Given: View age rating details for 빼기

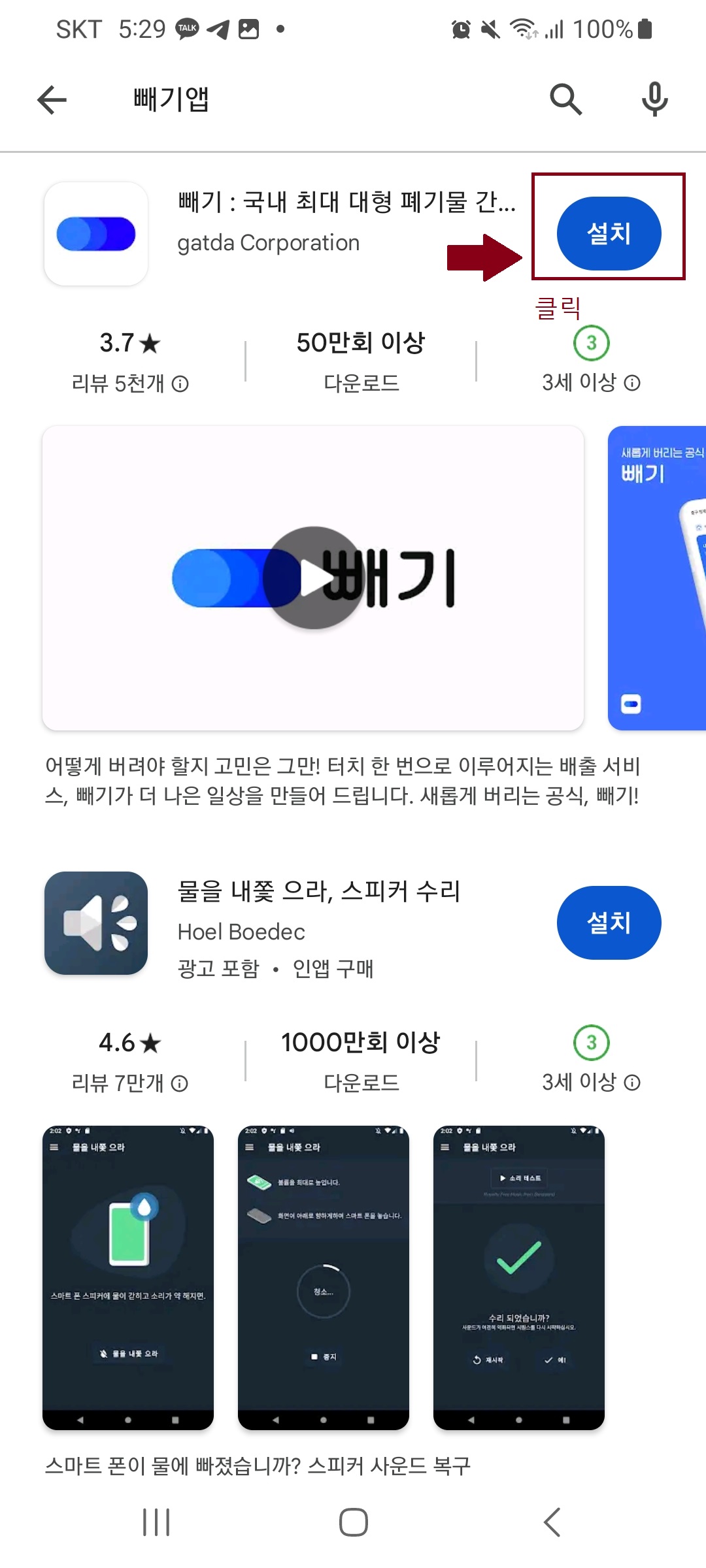Looking at the screenshot, I should tap(631, 381).
